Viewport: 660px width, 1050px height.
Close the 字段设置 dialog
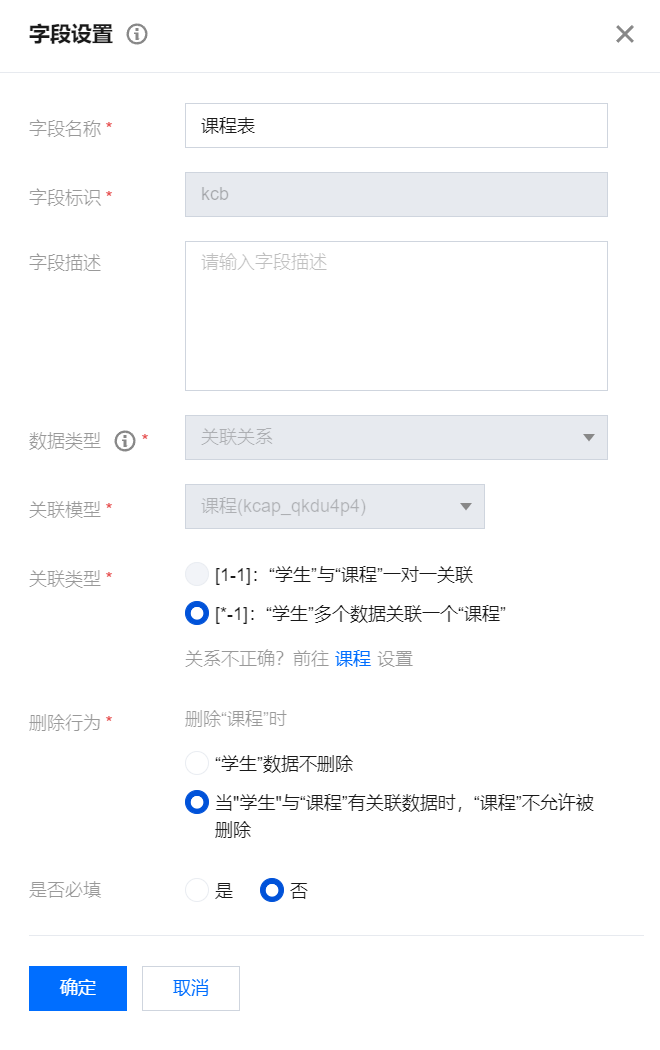[625, 34]
